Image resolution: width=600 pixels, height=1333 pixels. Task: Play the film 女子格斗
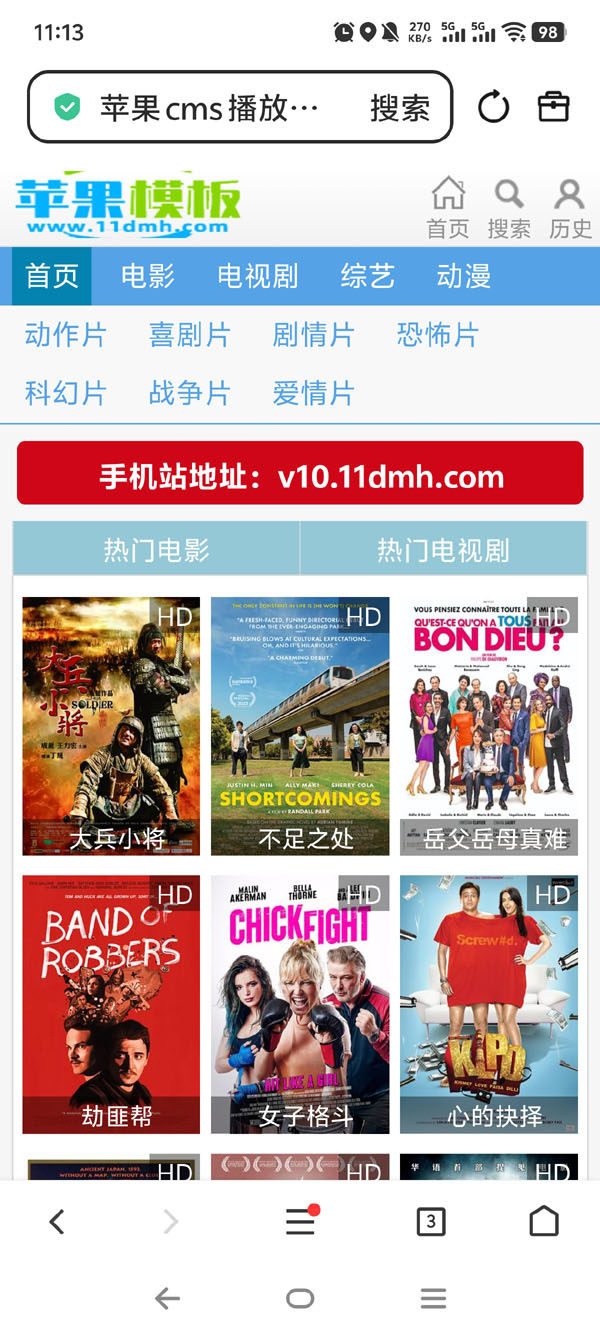click(300, 1004)
